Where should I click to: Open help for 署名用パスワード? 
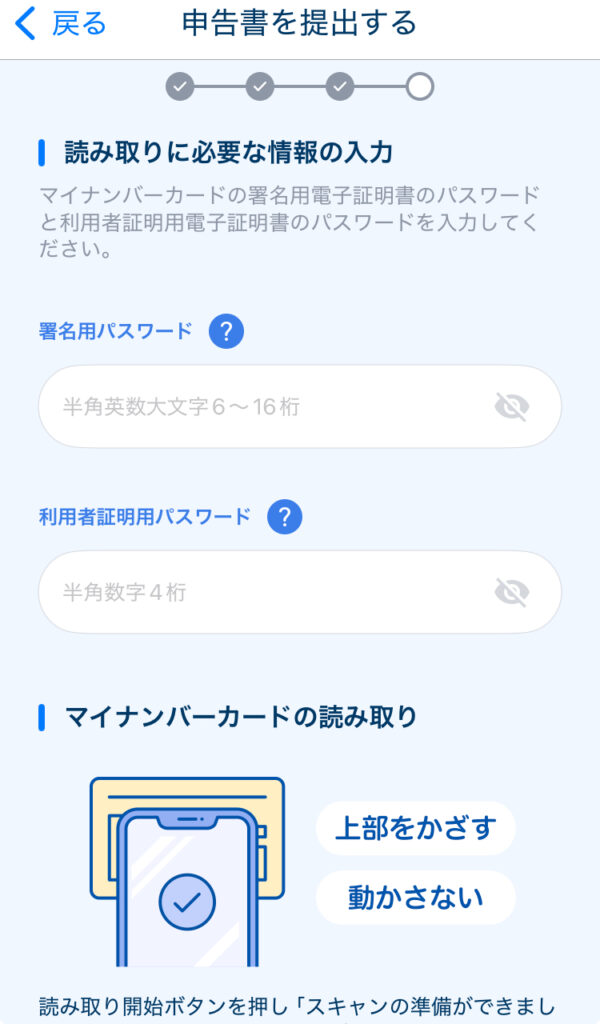point(226,331)
